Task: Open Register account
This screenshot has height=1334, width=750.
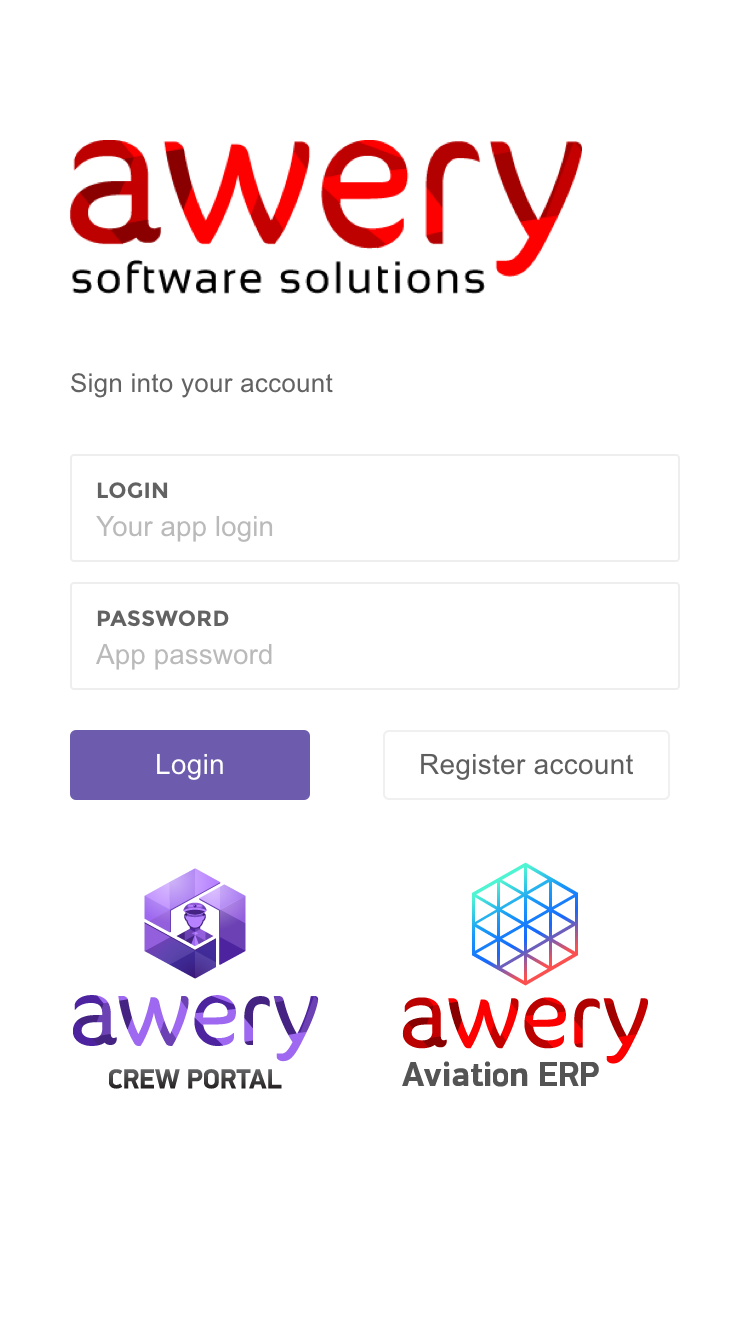Action: click(526, 765)
